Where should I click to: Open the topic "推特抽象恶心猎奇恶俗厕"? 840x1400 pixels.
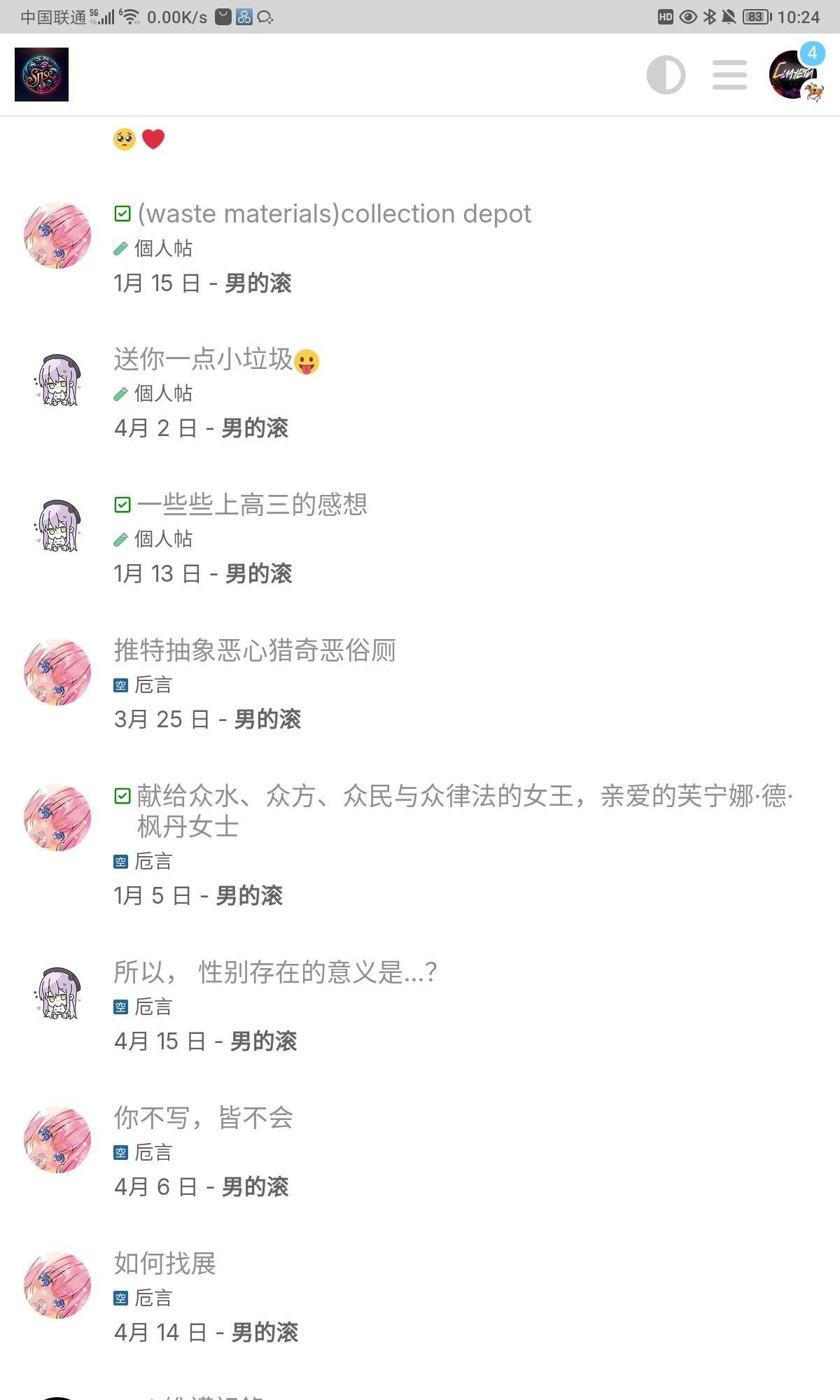point(255,650)
